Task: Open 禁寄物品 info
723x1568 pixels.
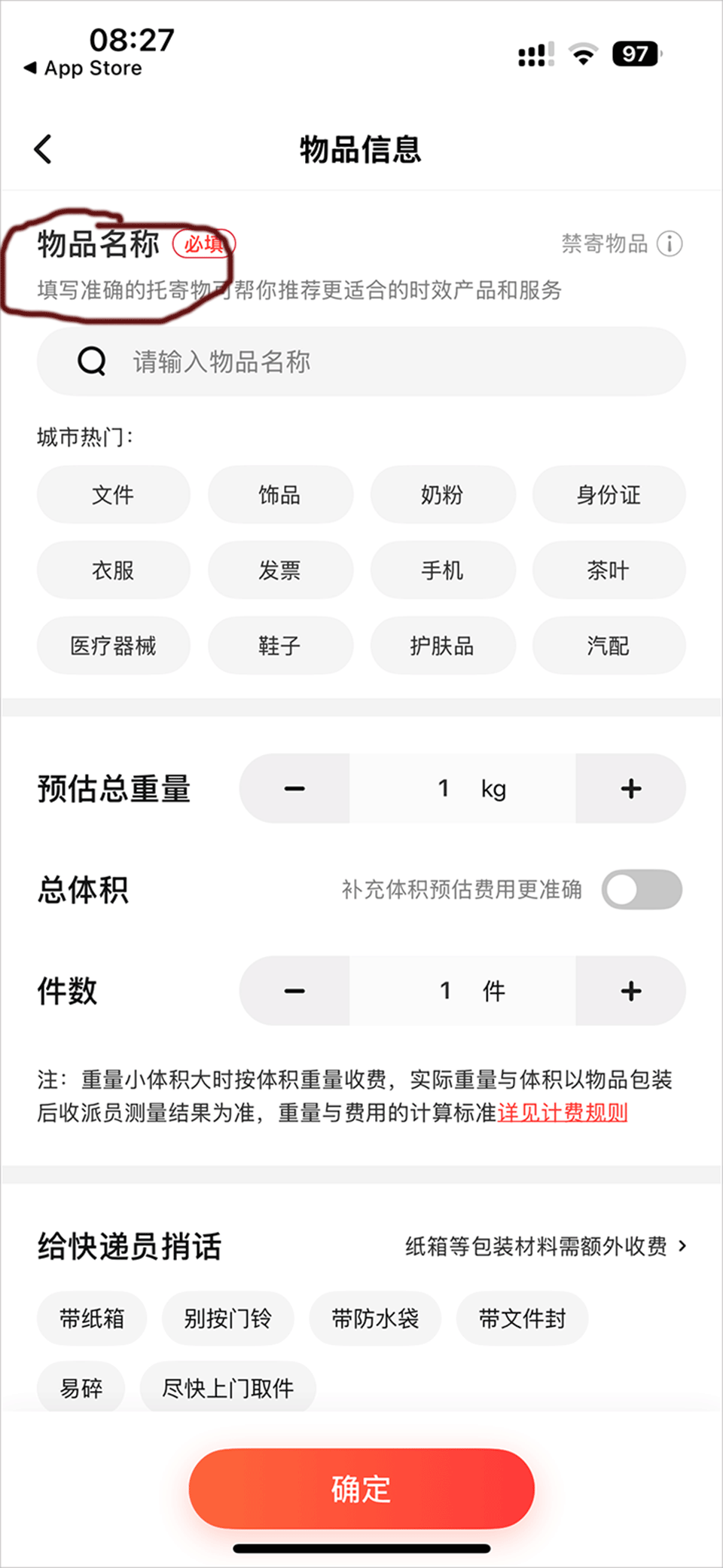Action: 622,244
